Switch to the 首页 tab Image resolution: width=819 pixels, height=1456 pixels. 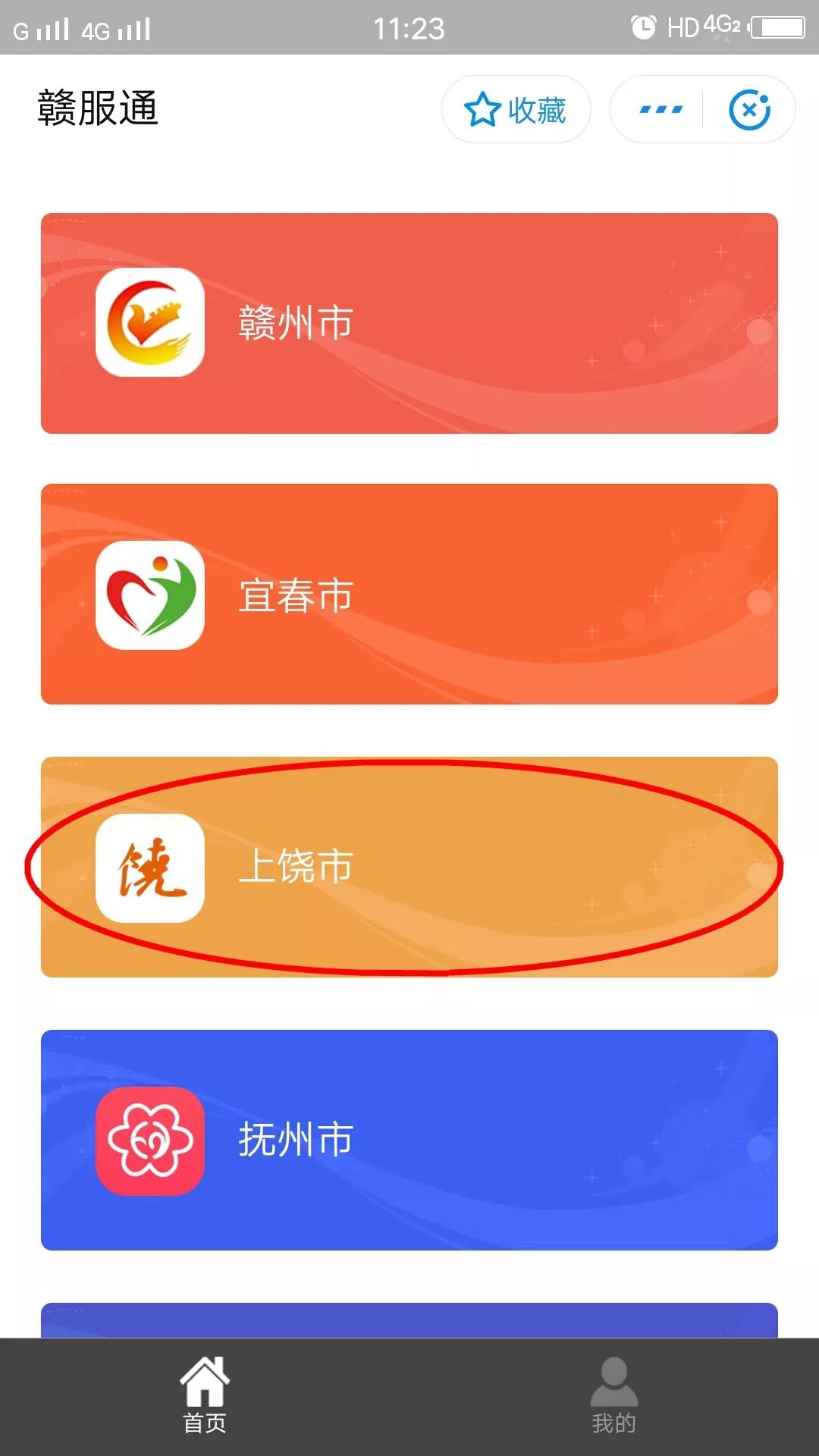205,1396
